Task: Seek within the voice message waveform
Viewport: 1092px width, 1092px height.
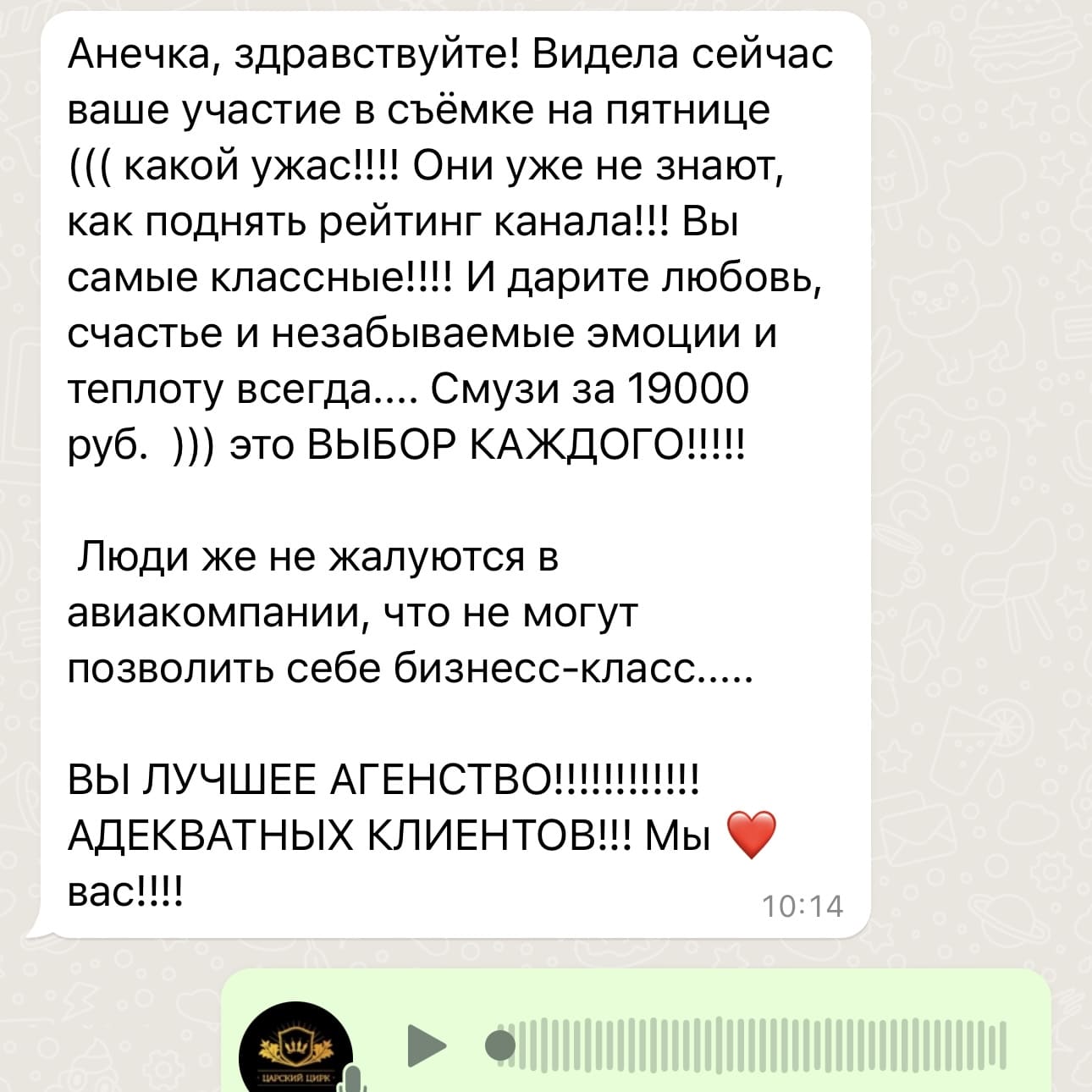Action: click(x=753, y=1045)
